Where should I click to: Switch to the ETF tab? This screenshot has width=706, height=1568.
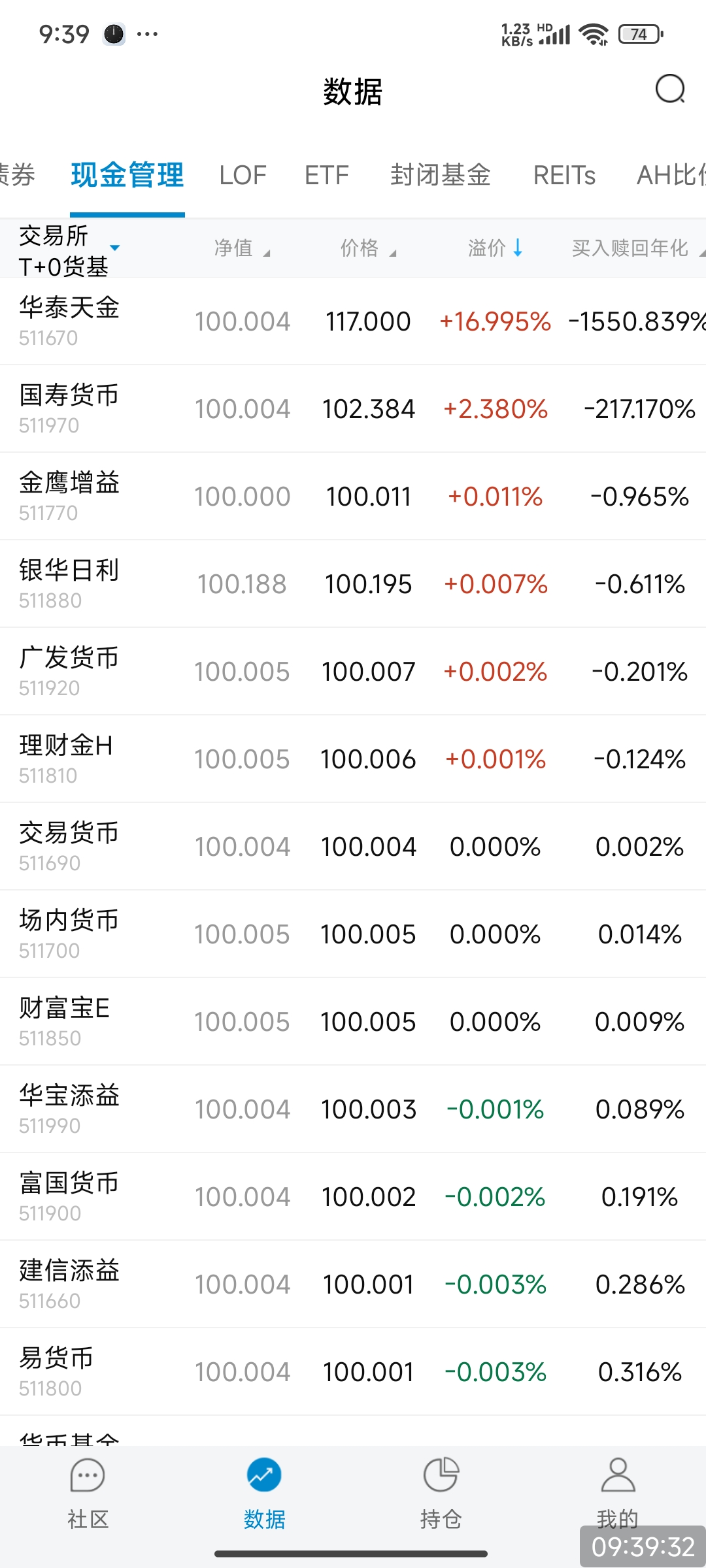[326, 175]
